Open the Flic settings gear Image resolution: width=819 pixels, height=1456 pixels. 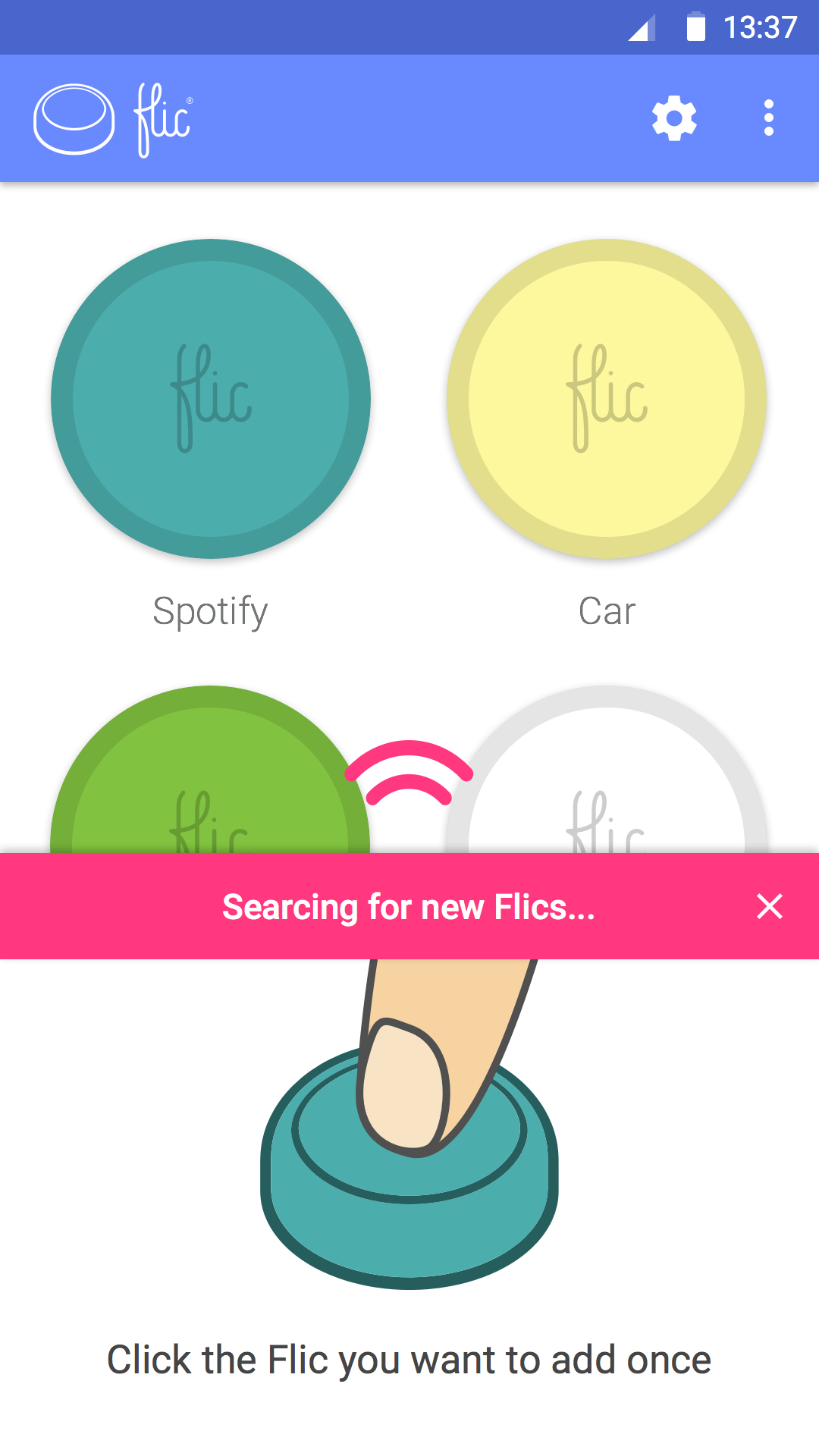click(x=673, y=118)
